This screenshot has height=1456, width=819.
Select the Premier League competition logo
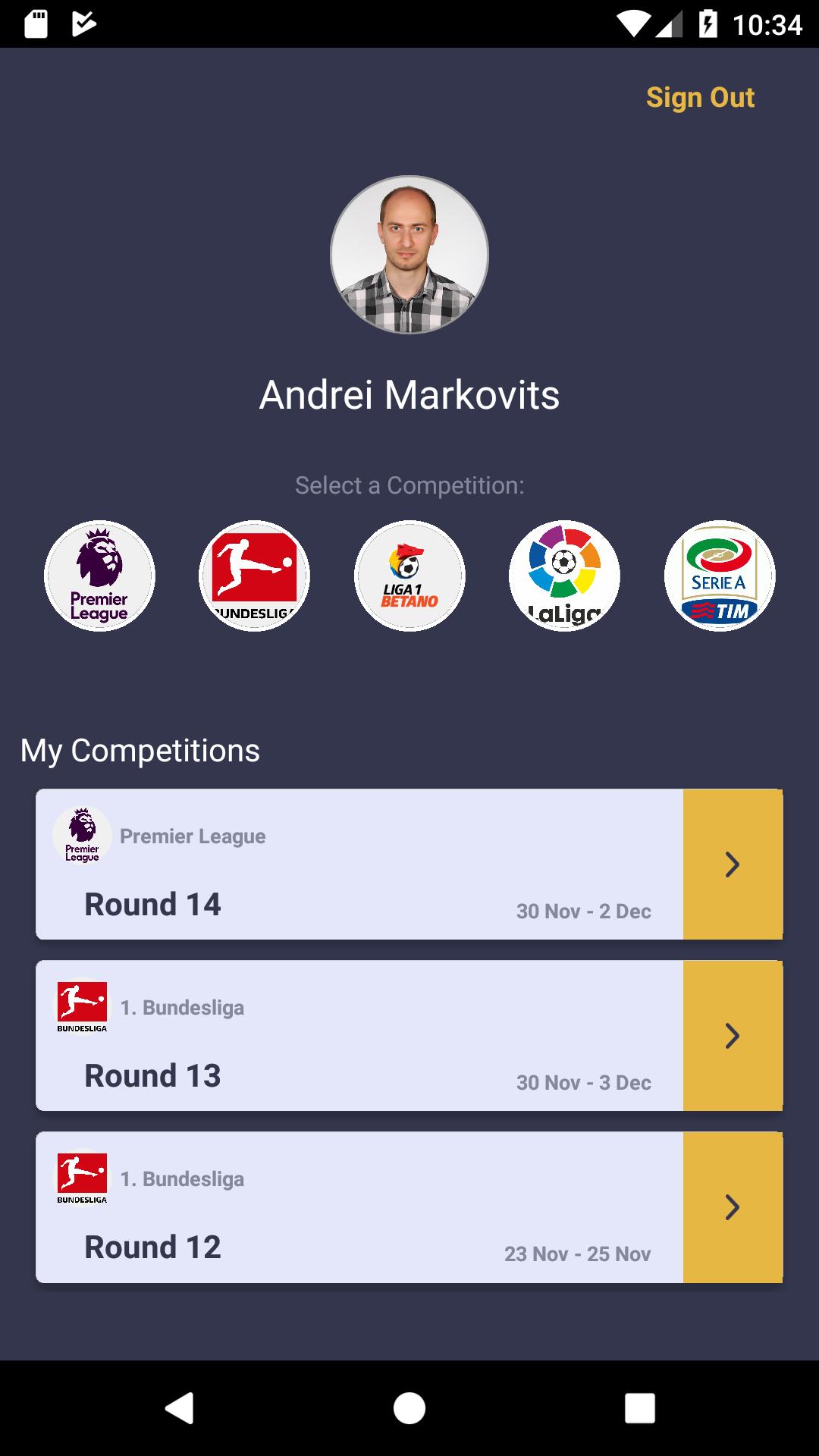tap(99, 576)
